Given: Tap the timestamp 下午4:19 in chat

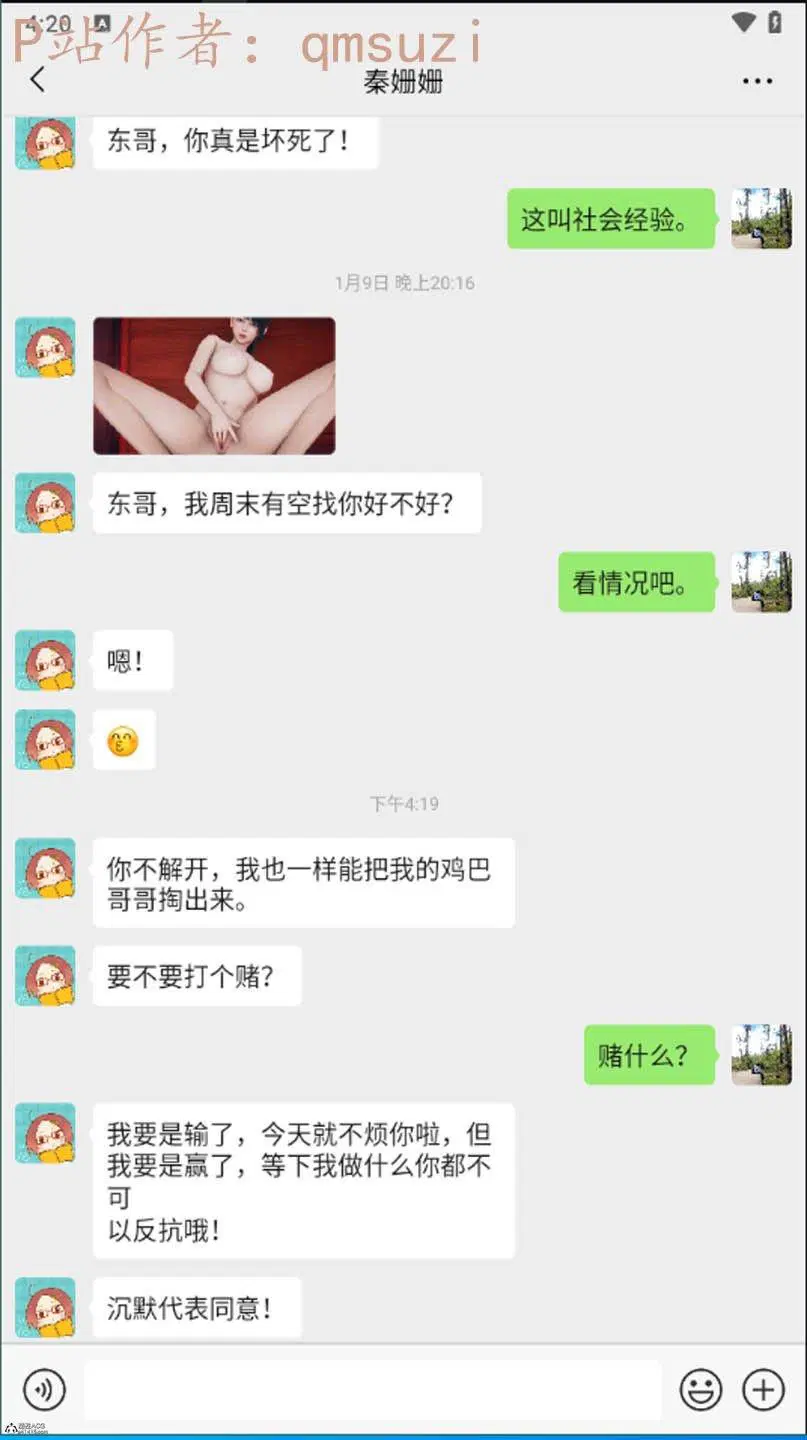Looking at the screenshot, I should 404,803.
